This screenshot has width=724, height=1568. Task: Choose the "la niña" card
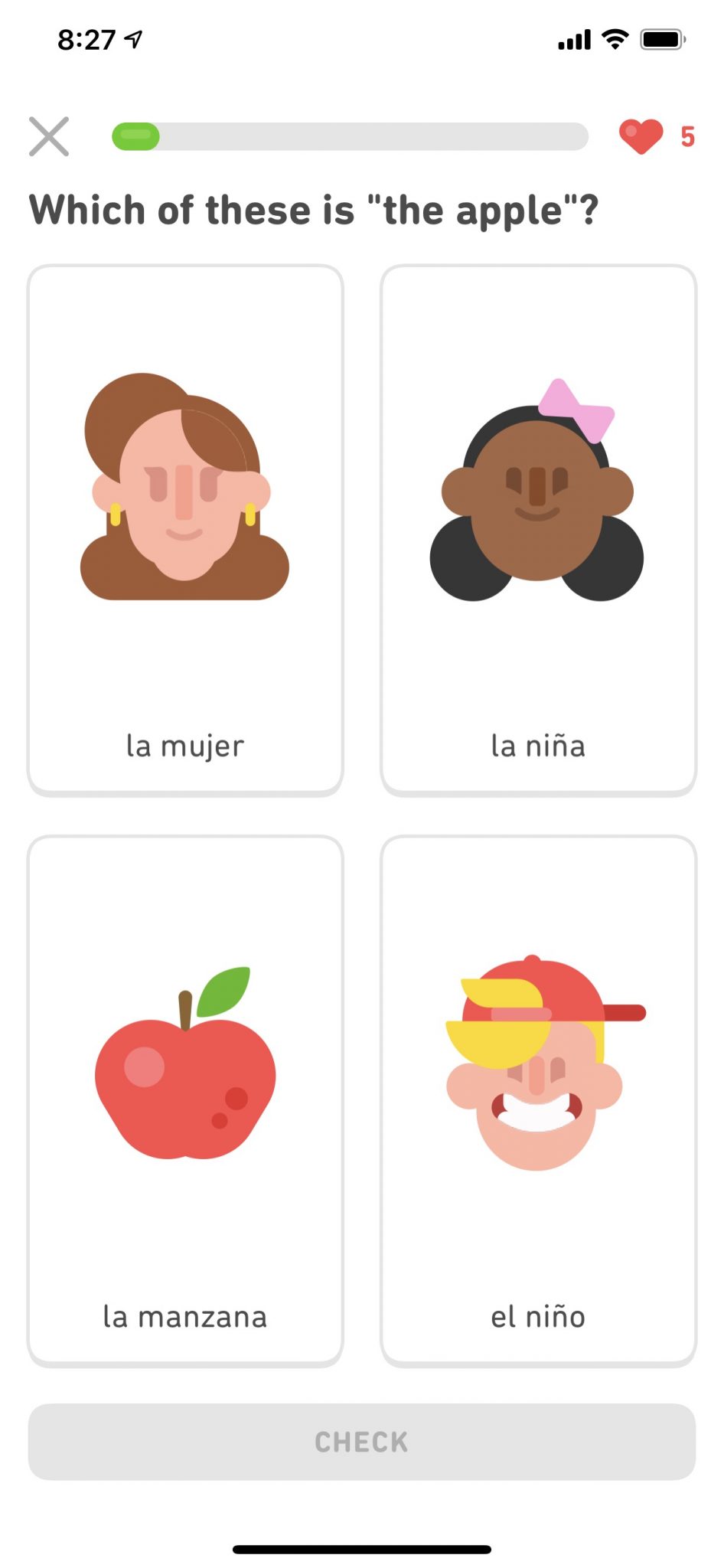tap(538, 530)
